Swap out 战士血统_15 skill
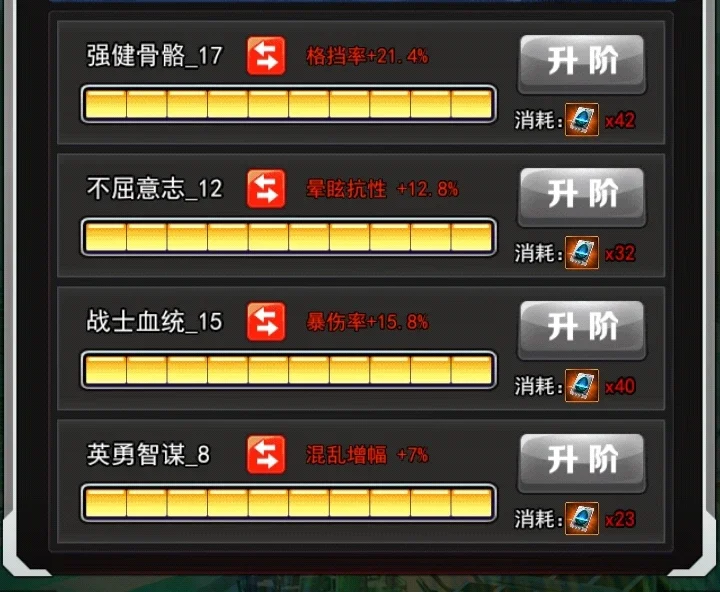 click(x=266, y=322)
